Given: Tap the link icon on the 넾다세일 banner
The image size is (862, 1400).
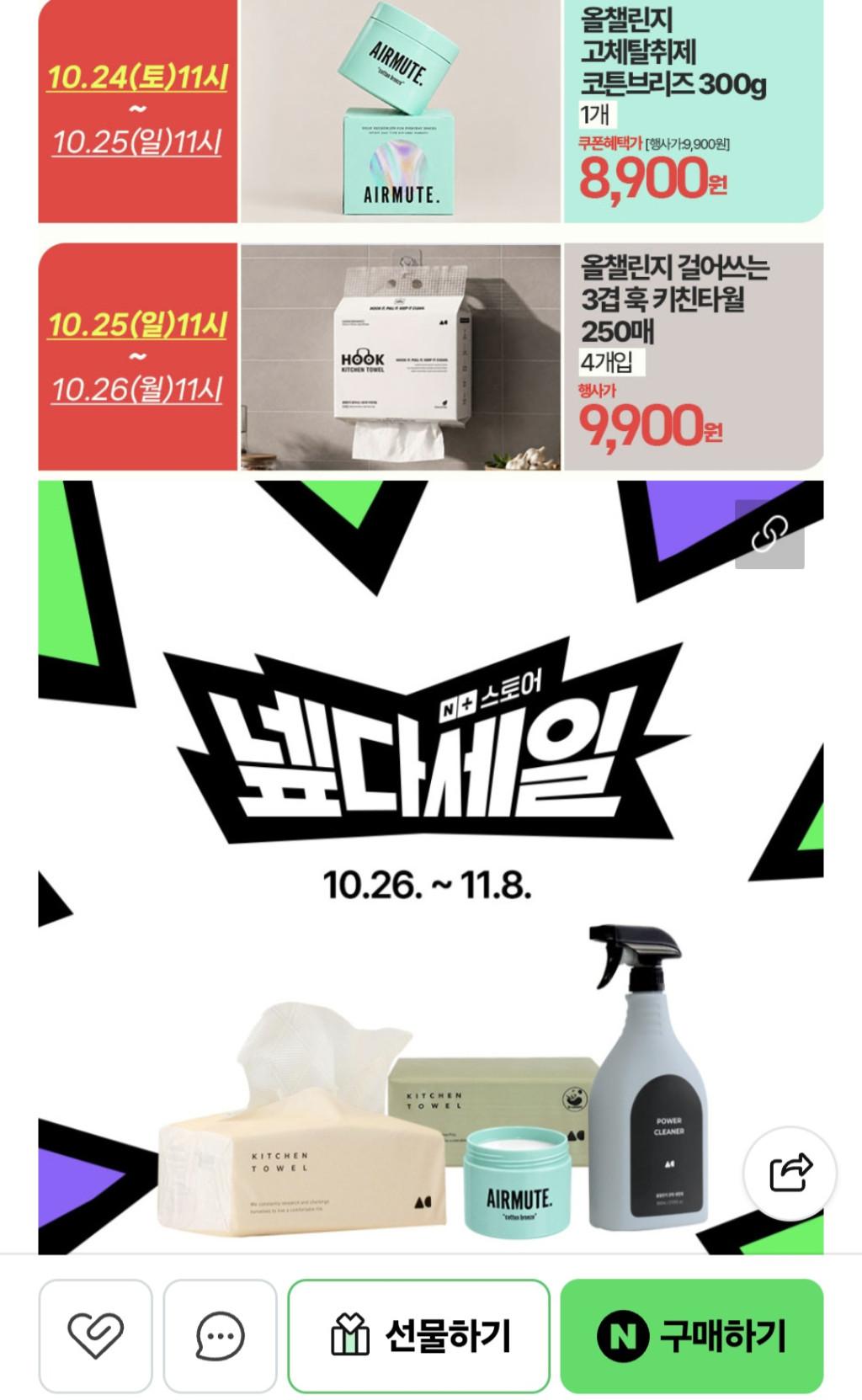Looking at the screenshot, I should [769, 534].
